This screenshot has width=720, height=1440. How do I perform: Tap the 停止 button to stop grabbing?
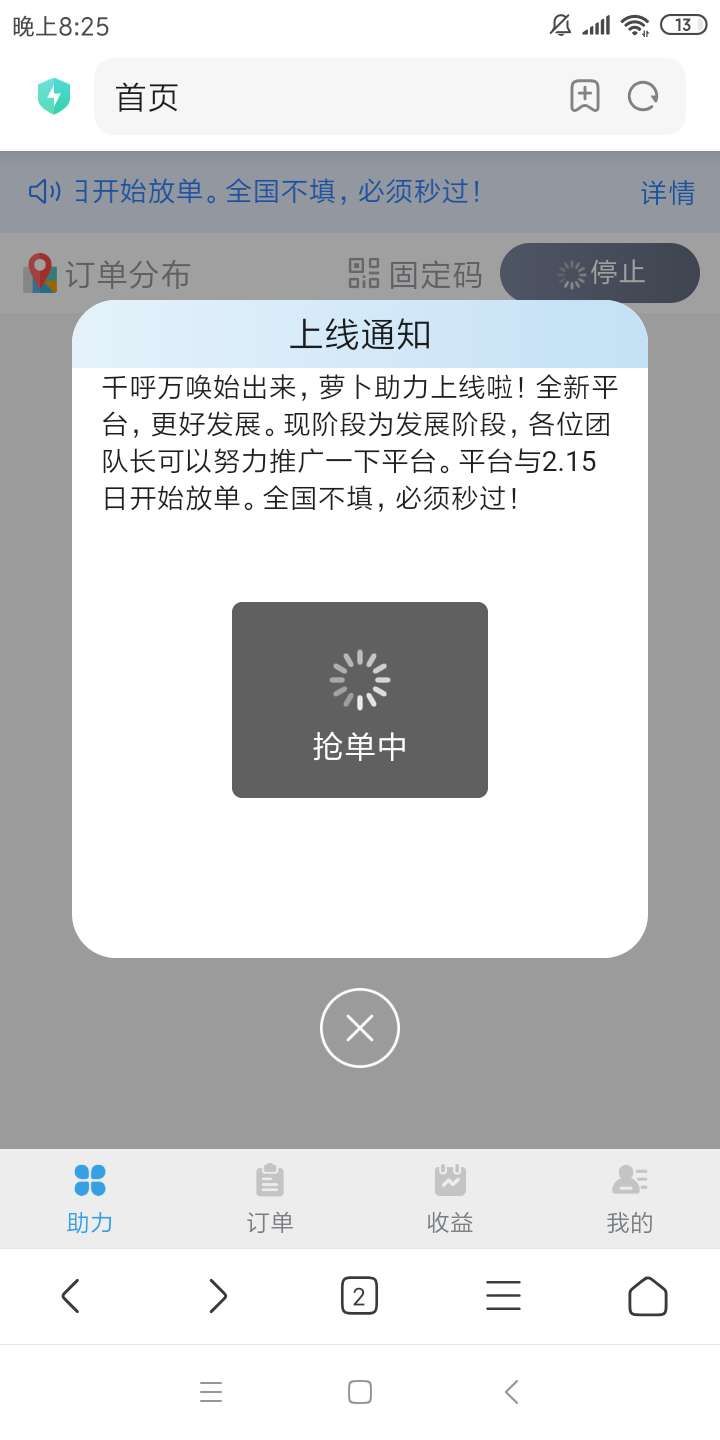pos(600,273)
